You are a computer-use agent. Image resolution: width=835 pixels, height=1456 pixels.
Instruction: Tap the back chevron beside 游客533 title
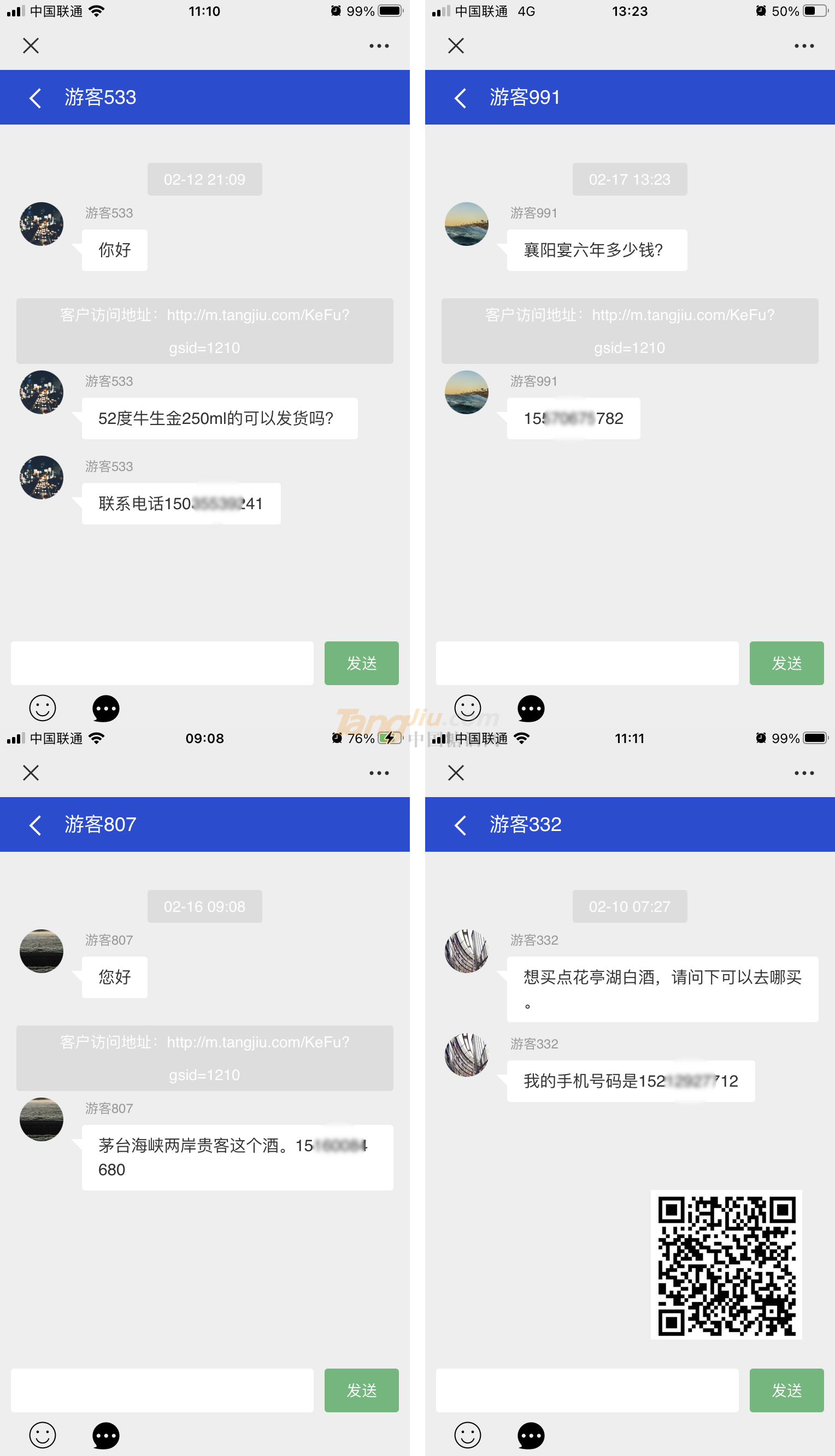(x=35, y=97)
